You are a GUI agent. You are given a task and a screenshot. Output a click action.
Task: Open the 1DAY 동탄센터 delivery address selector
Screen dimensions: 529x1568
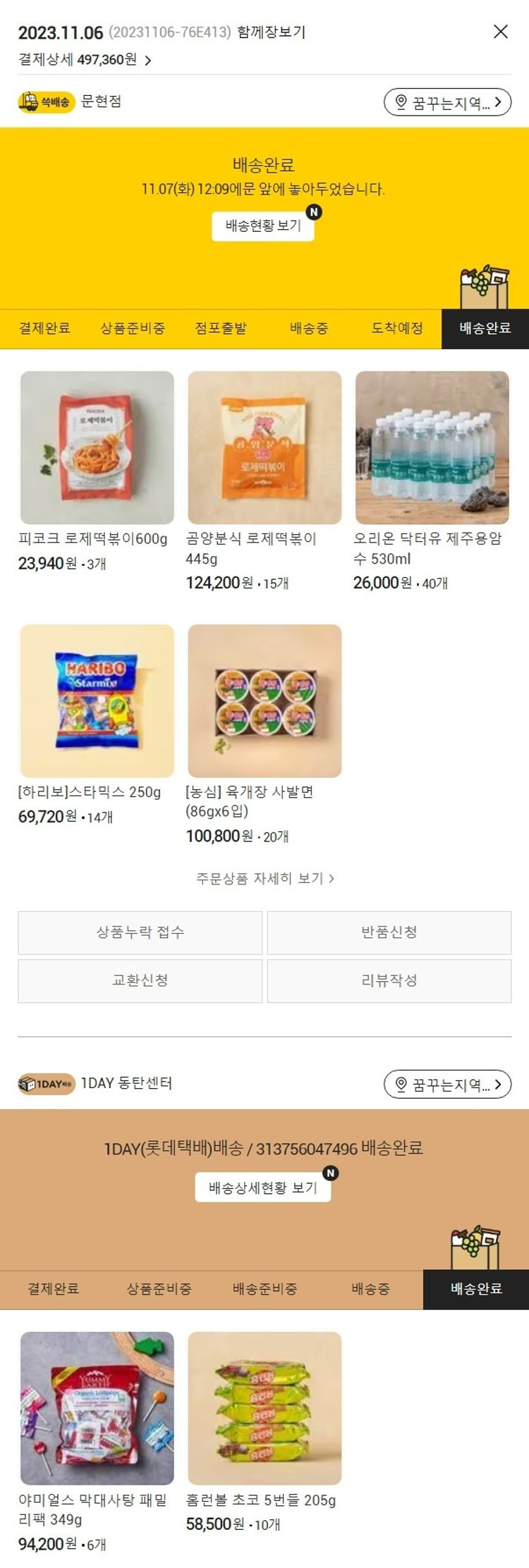pyautogui.click(x=447, y=1084)
